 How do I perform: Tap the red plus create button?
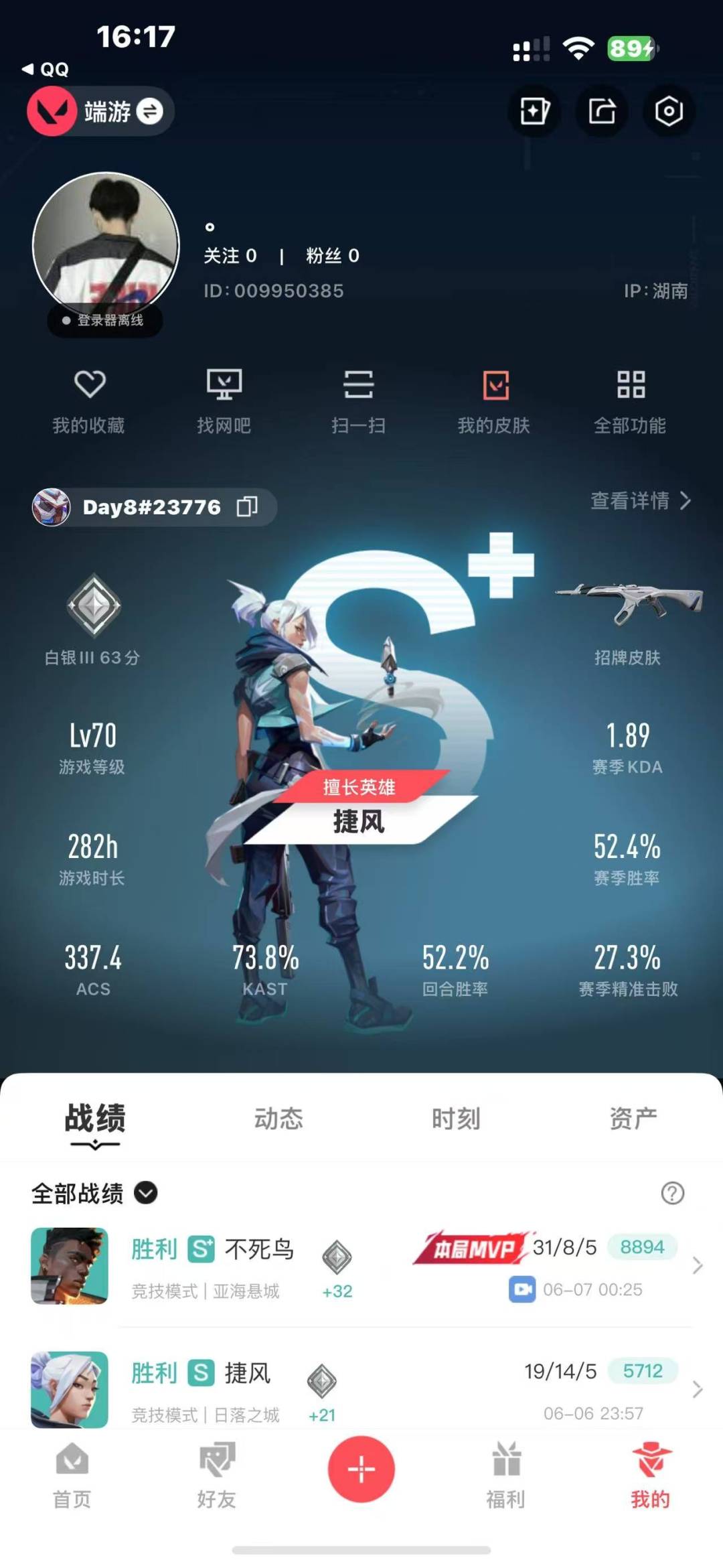click(x=361, y=1469)
